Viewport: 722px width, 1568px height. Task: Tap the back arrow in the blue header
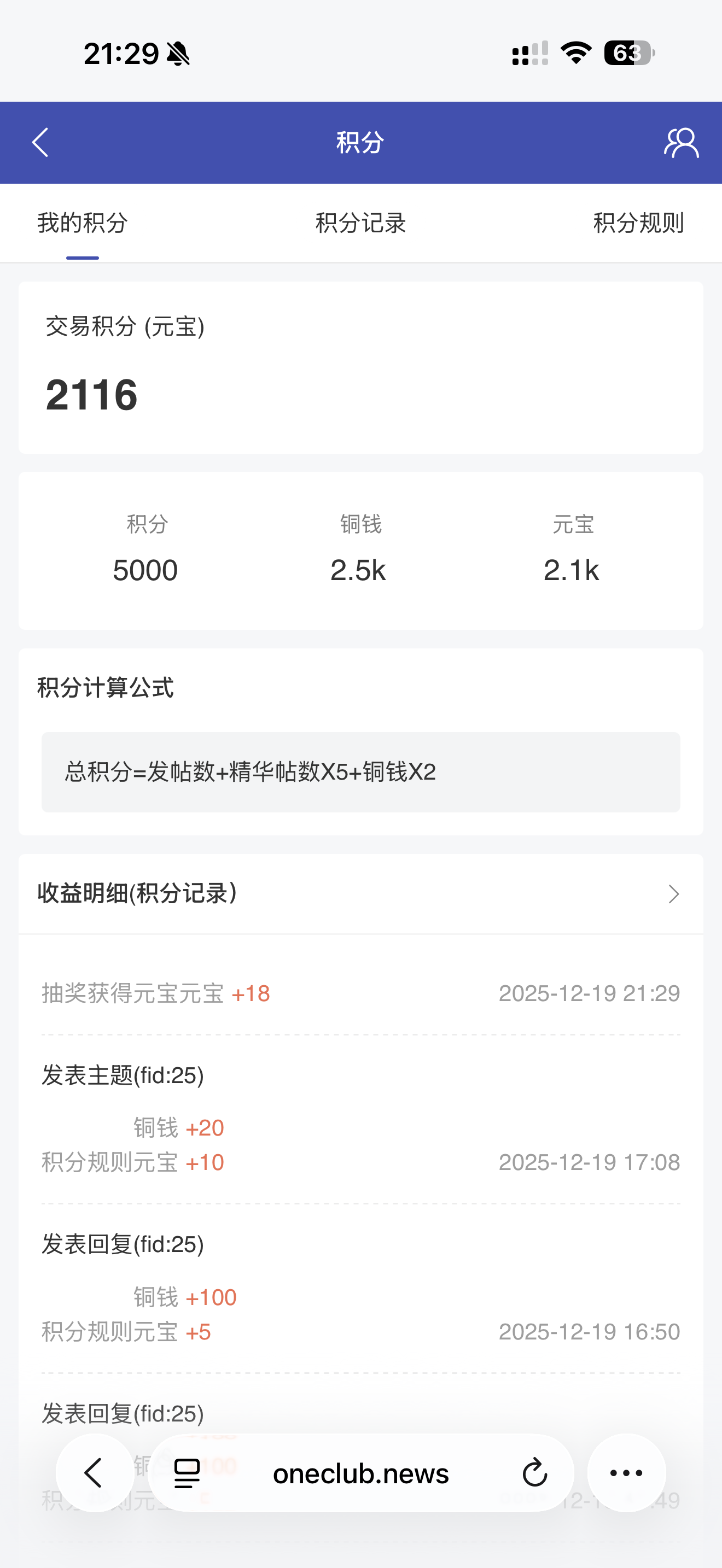pyautogui.click(x=39, y=143)
